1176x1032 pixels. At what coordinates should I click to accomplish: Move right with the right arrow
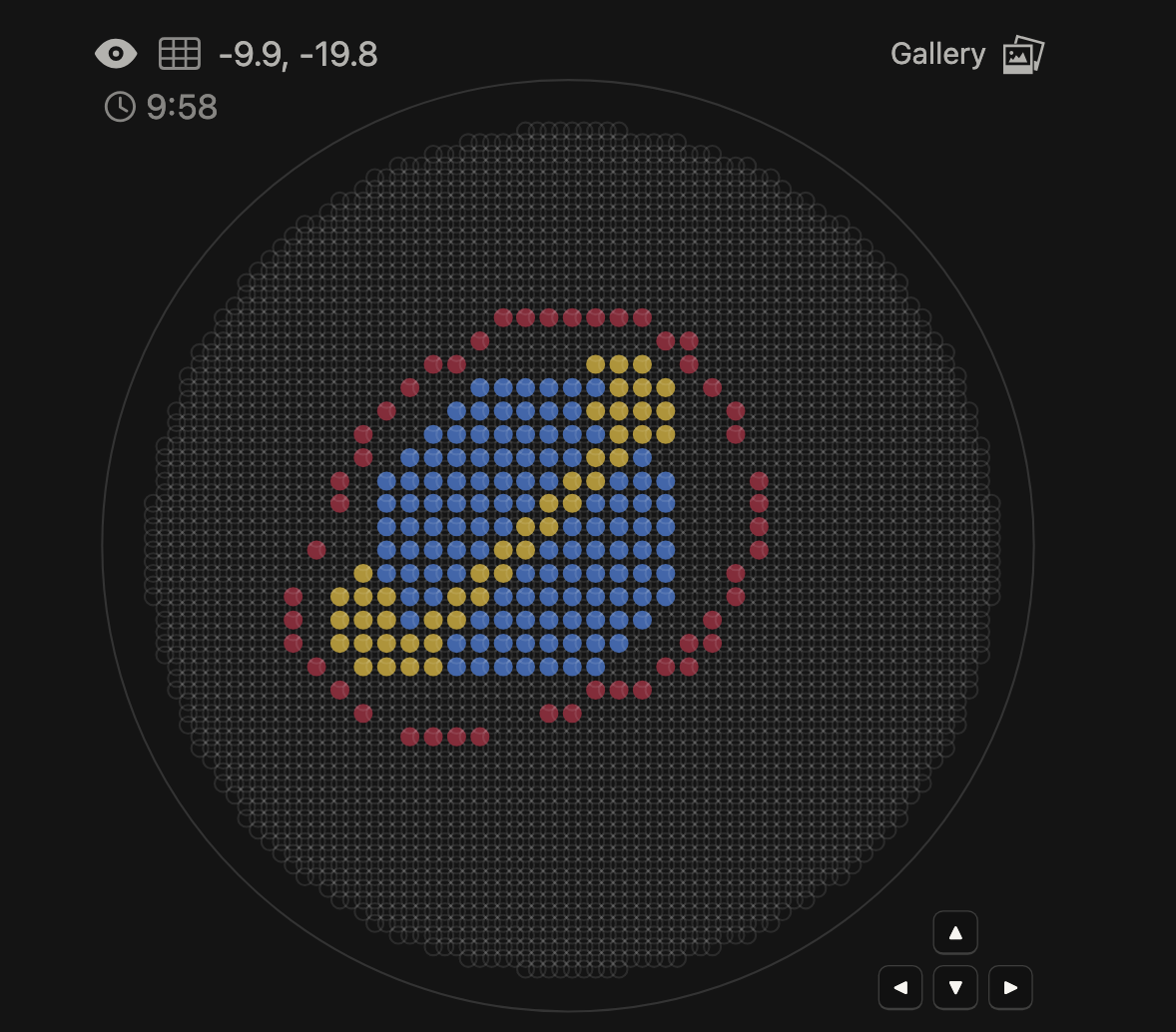click(x=1010, y=988)
